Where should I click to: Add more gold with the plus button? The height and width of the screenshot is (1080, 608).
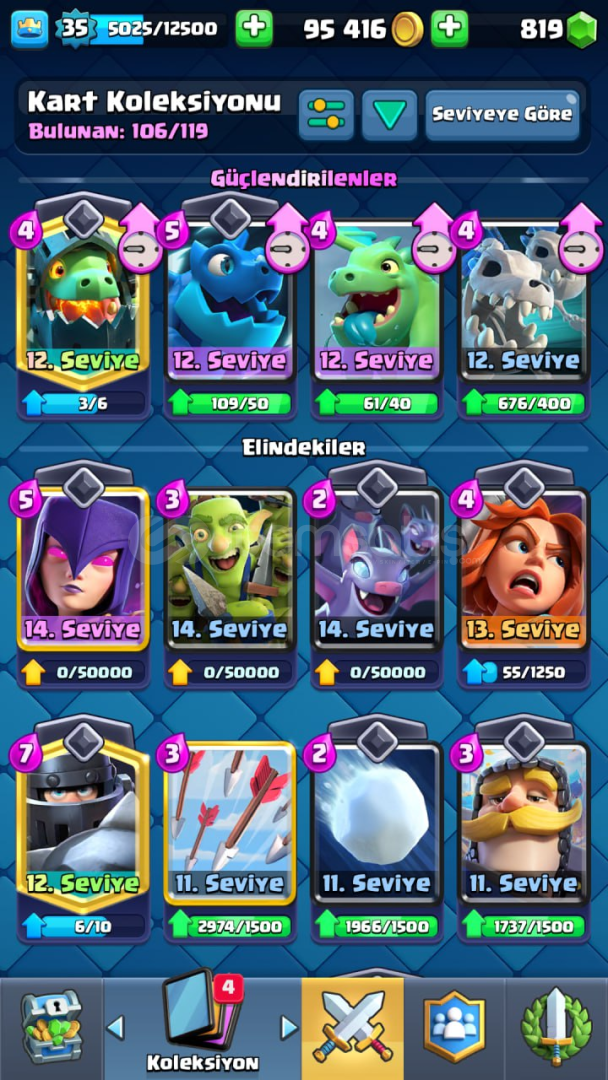tap(450, 29)
